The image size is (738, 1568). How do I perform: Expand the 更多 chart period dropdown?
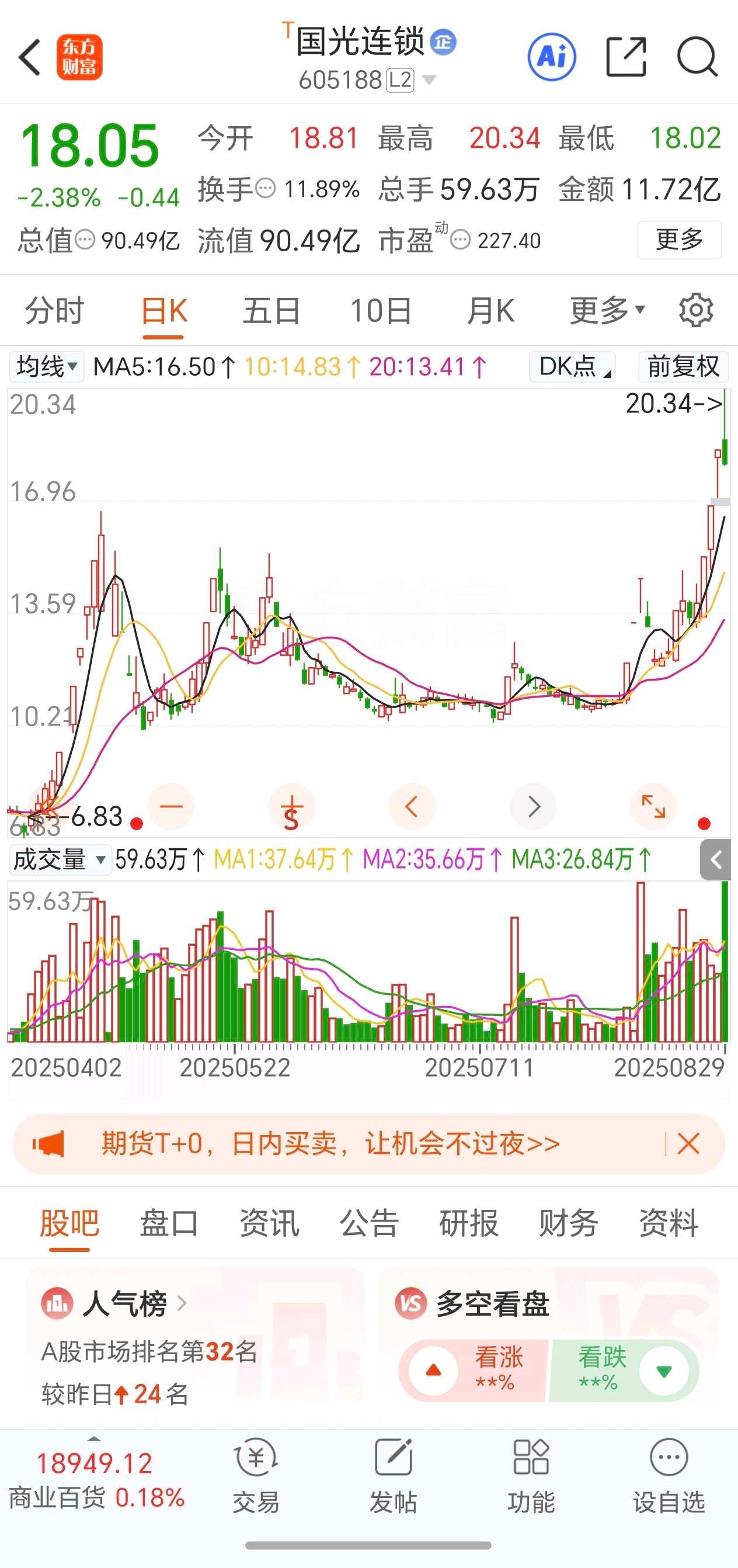(x=607, y=311)
